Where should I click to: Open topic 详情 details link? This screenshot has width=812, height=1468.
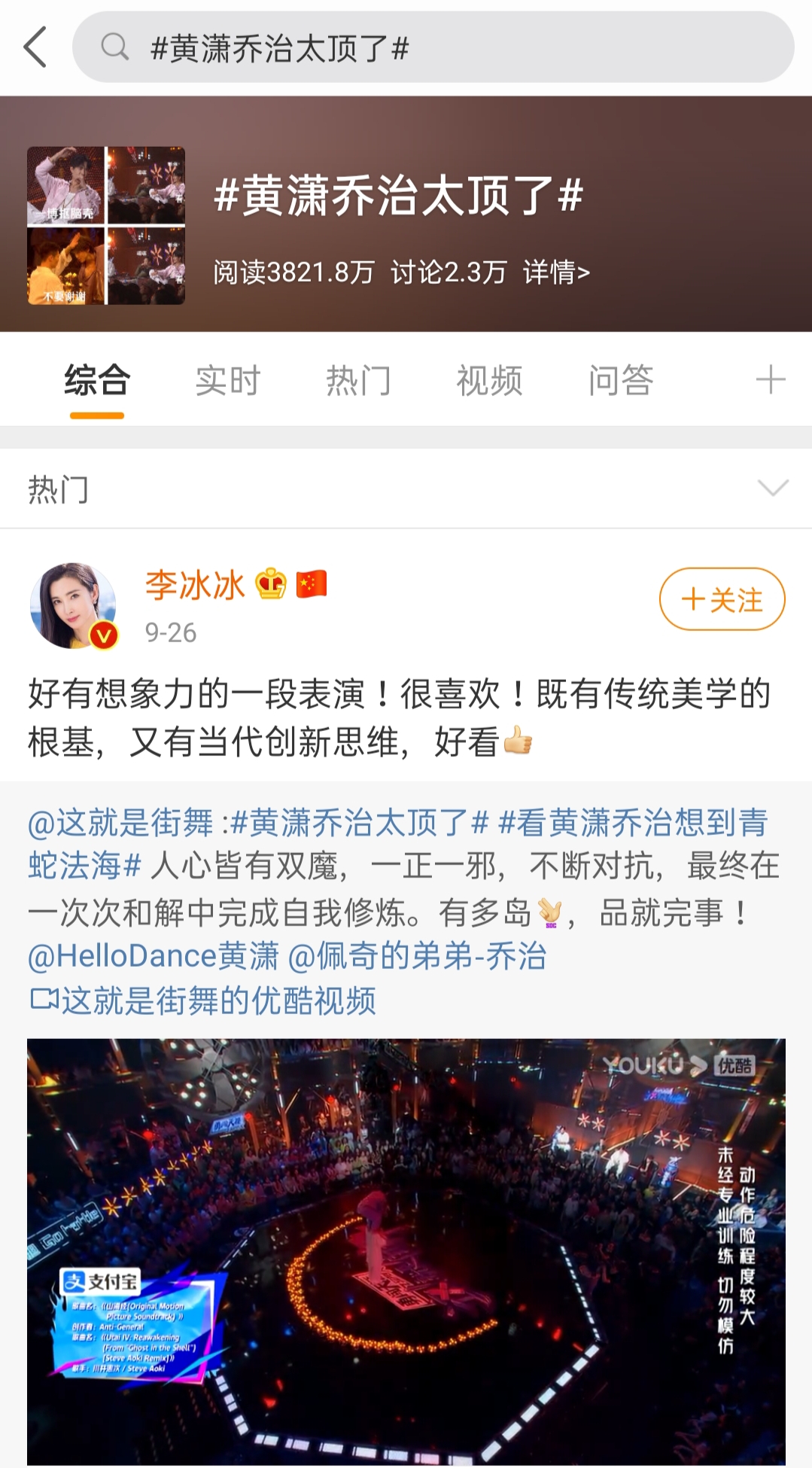click(556, 272)
